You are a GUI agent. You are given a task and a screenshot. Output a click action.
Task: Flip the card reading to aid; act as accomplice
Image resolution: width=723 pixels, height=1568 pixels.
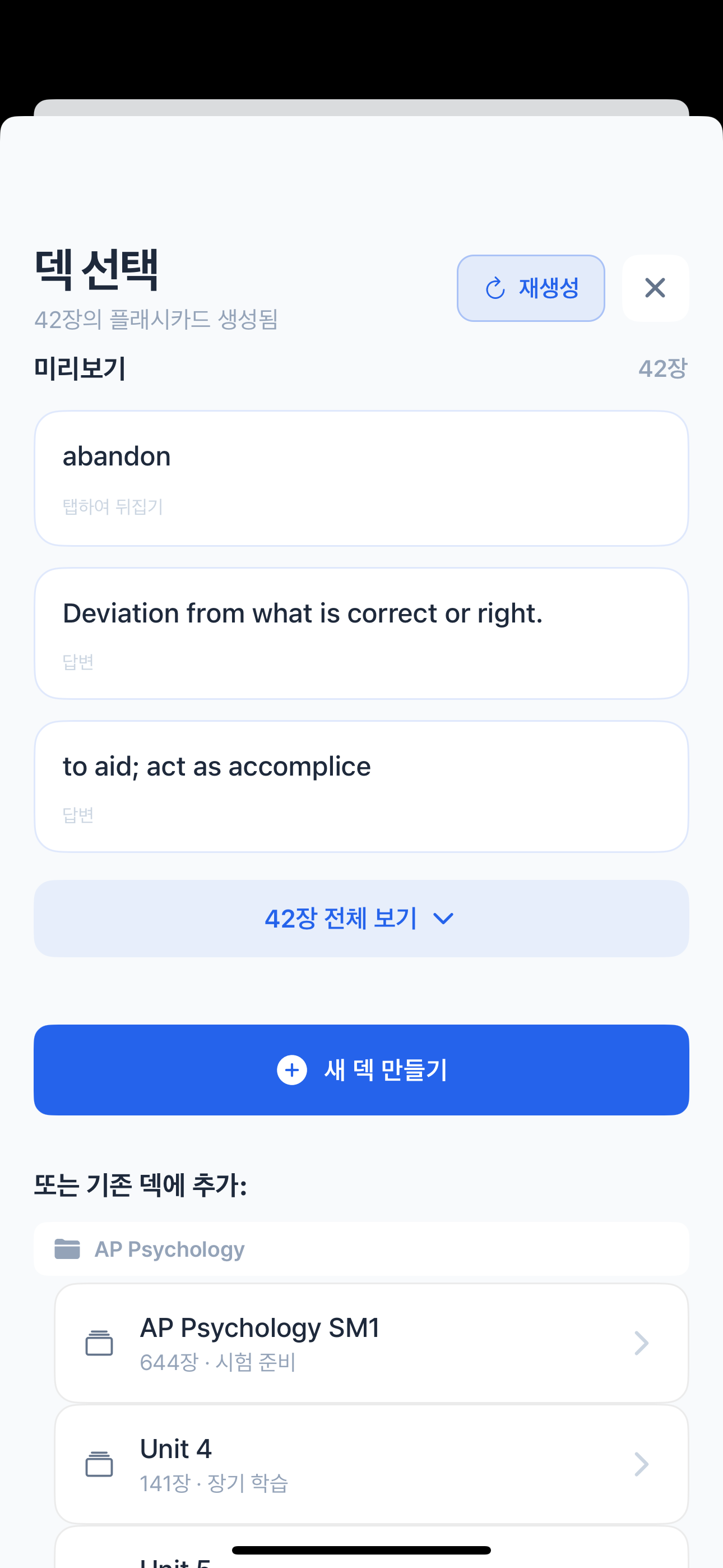361,785
